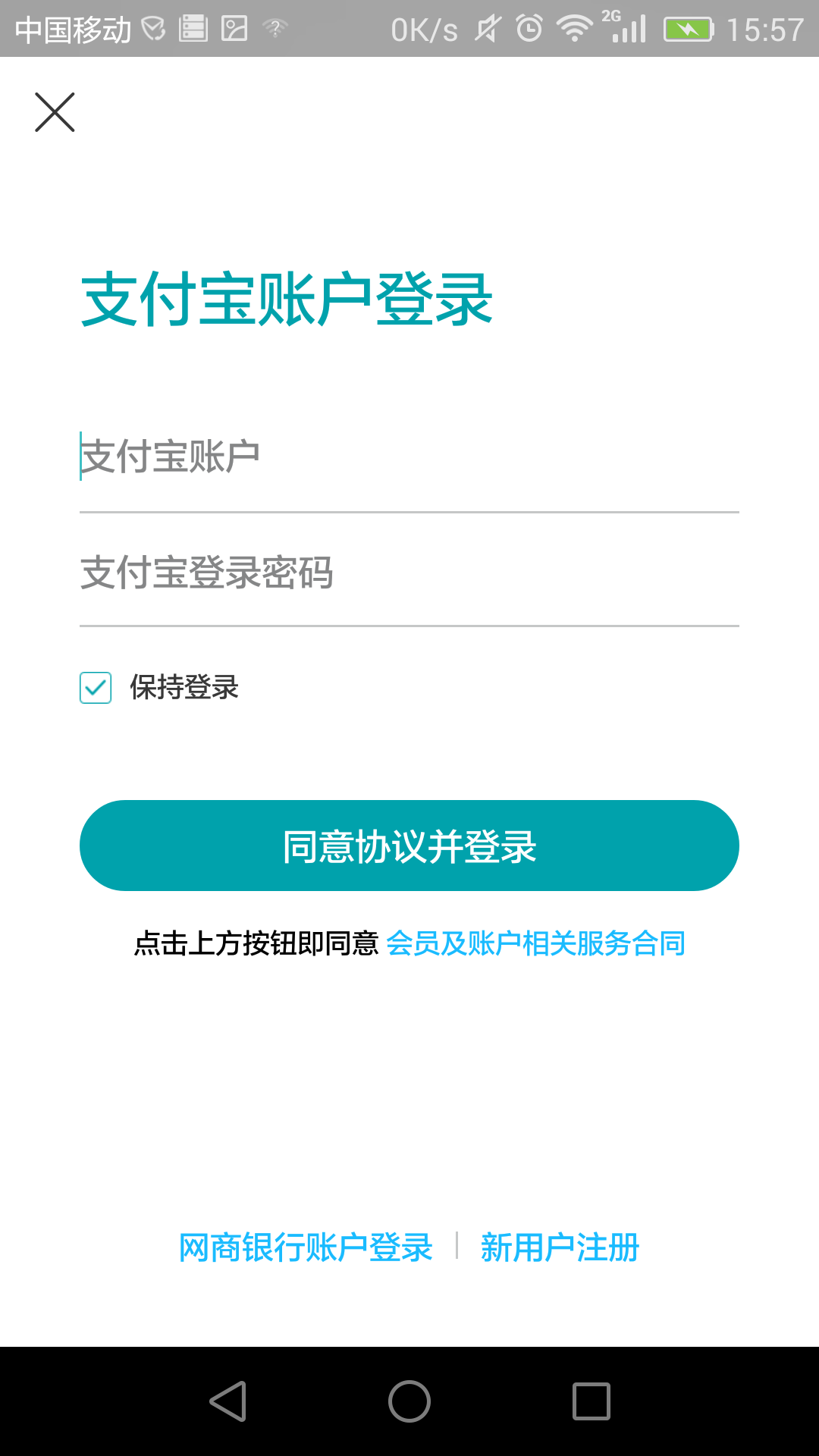Viewport: 819px width, 1456px height.
Task: Uncheck the 保持登录 checkbox
Action: pyautogui.click(x=96, y=688)
